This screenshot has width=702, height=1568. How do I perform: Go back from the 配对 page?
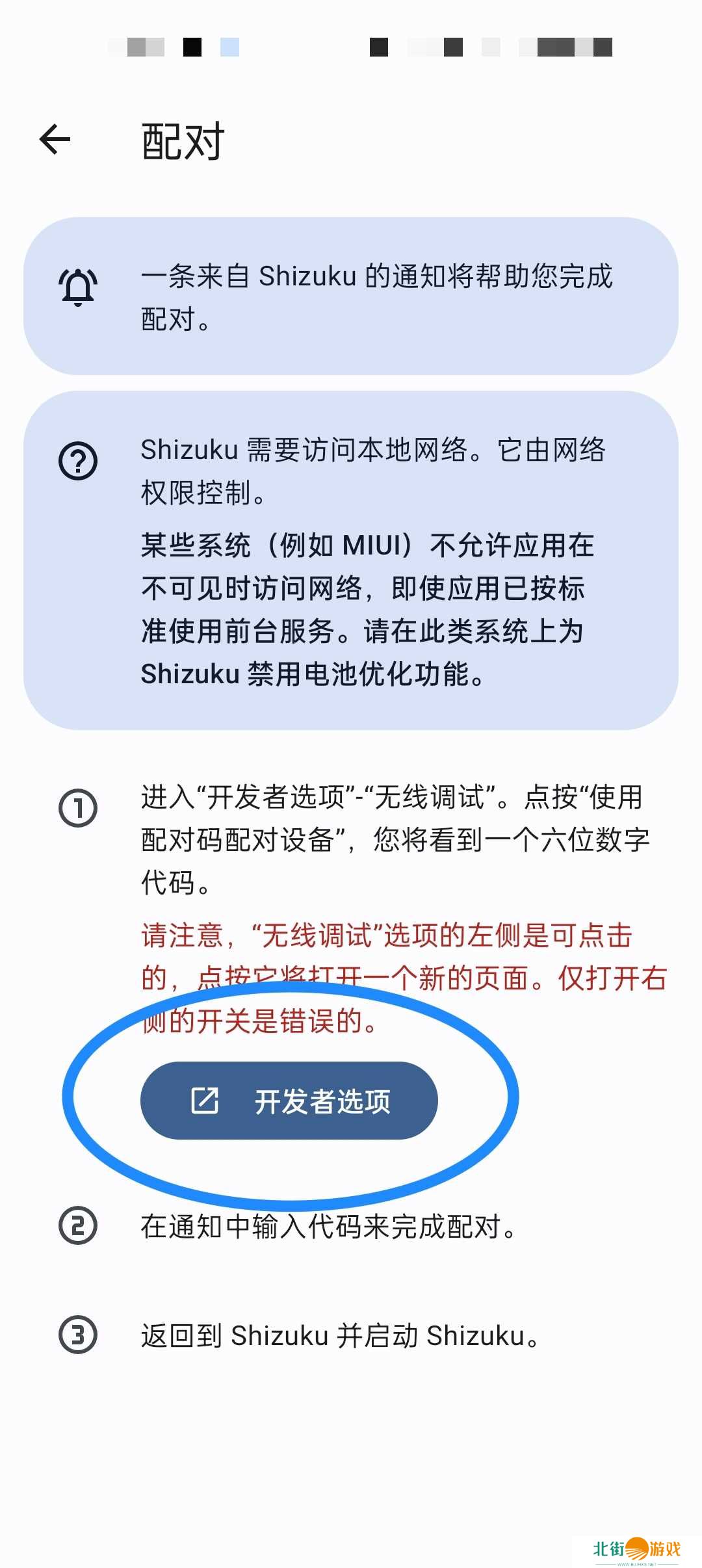(x=55, y=139)
